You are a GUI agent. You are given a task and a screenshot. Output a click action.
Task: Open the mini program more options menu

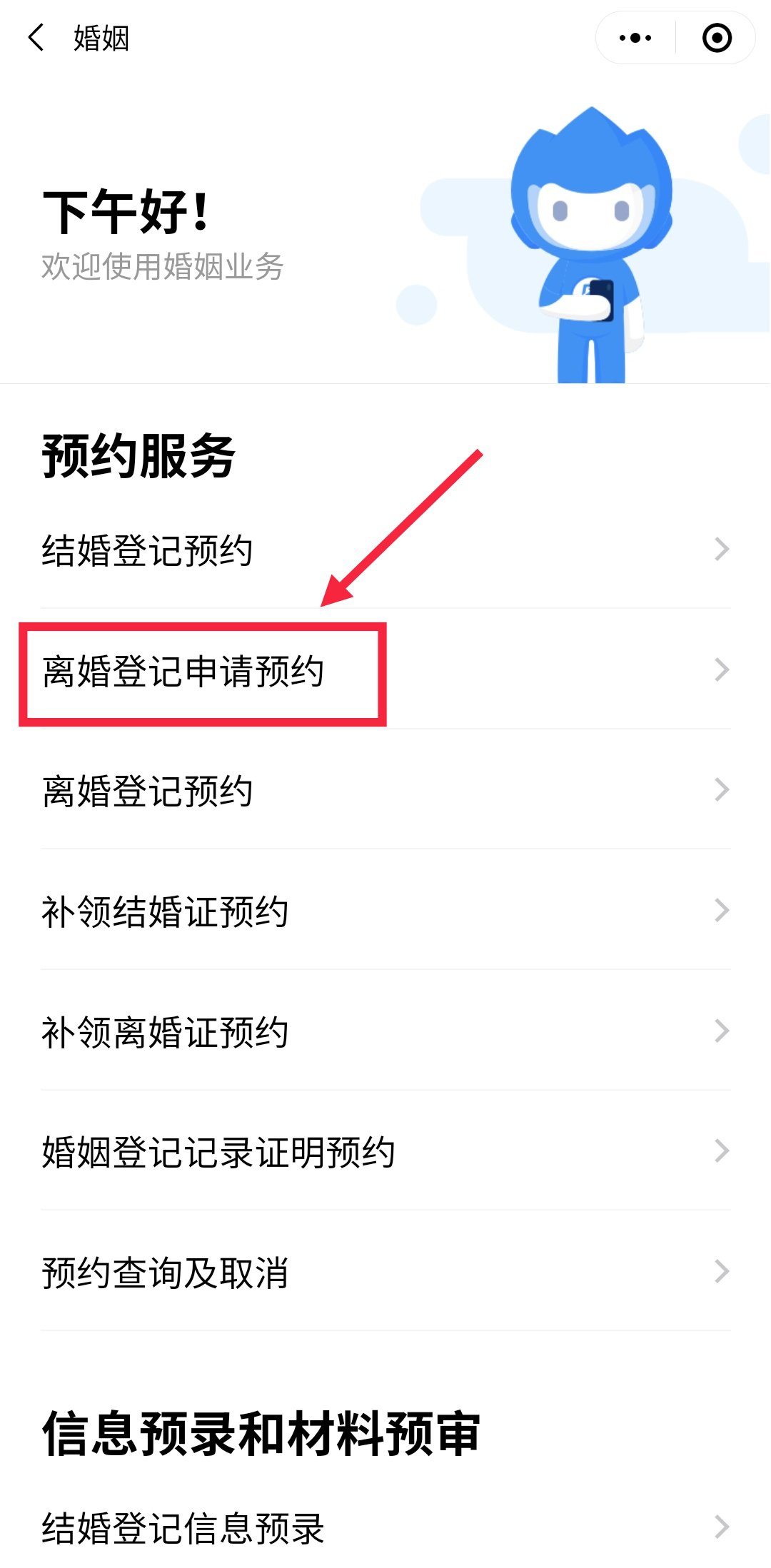click(635, 38)
